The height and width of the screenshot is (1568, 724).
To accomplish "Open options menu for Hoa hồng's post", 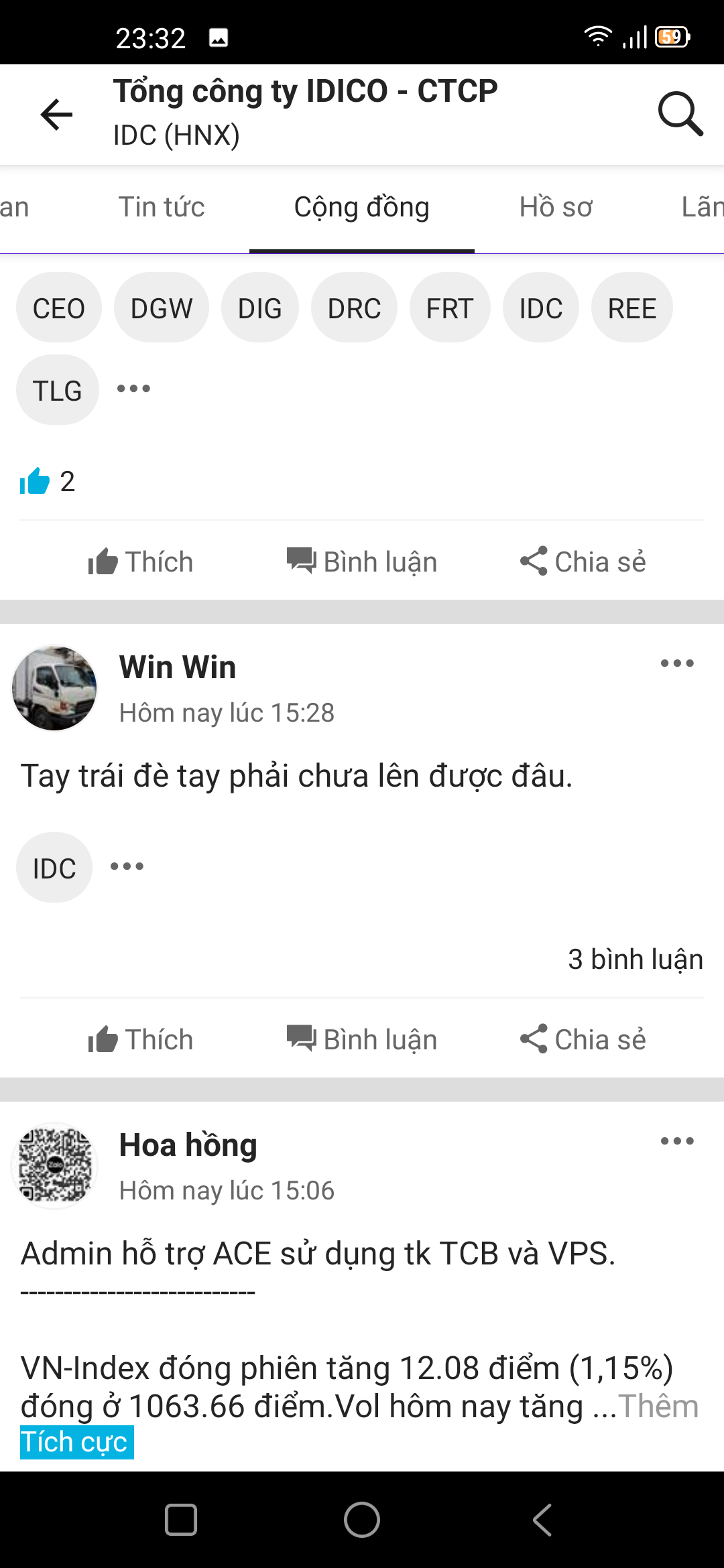I will (677, 1141).
